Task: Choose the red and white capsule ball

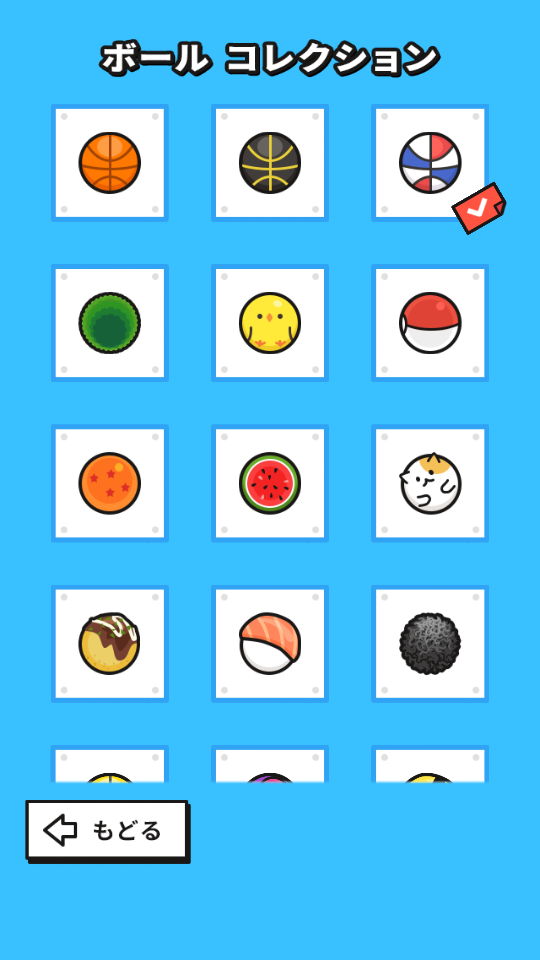Action: point(430,323)
